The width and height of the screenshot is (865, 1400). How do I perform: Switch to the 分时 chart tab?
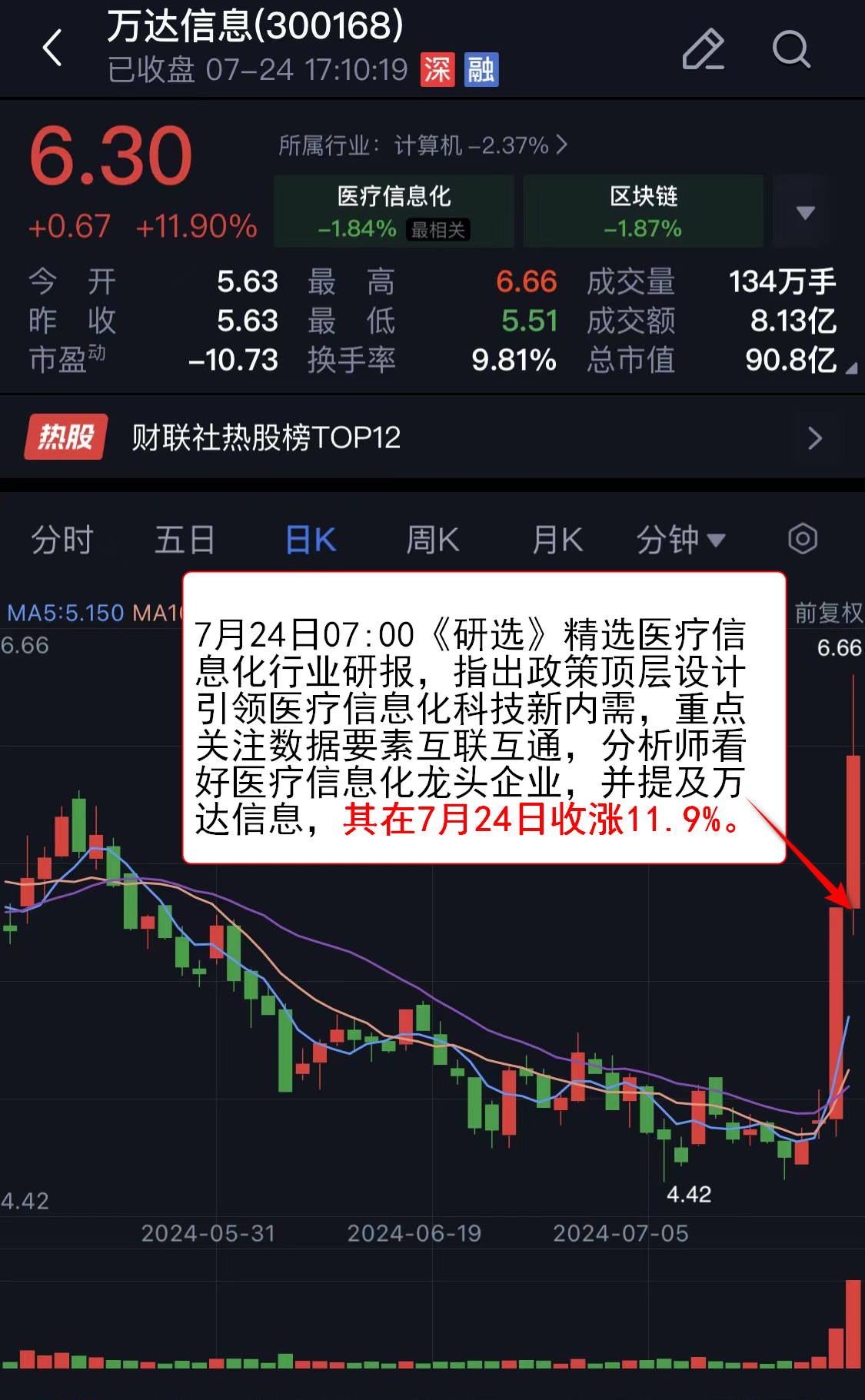coord(62,540)
